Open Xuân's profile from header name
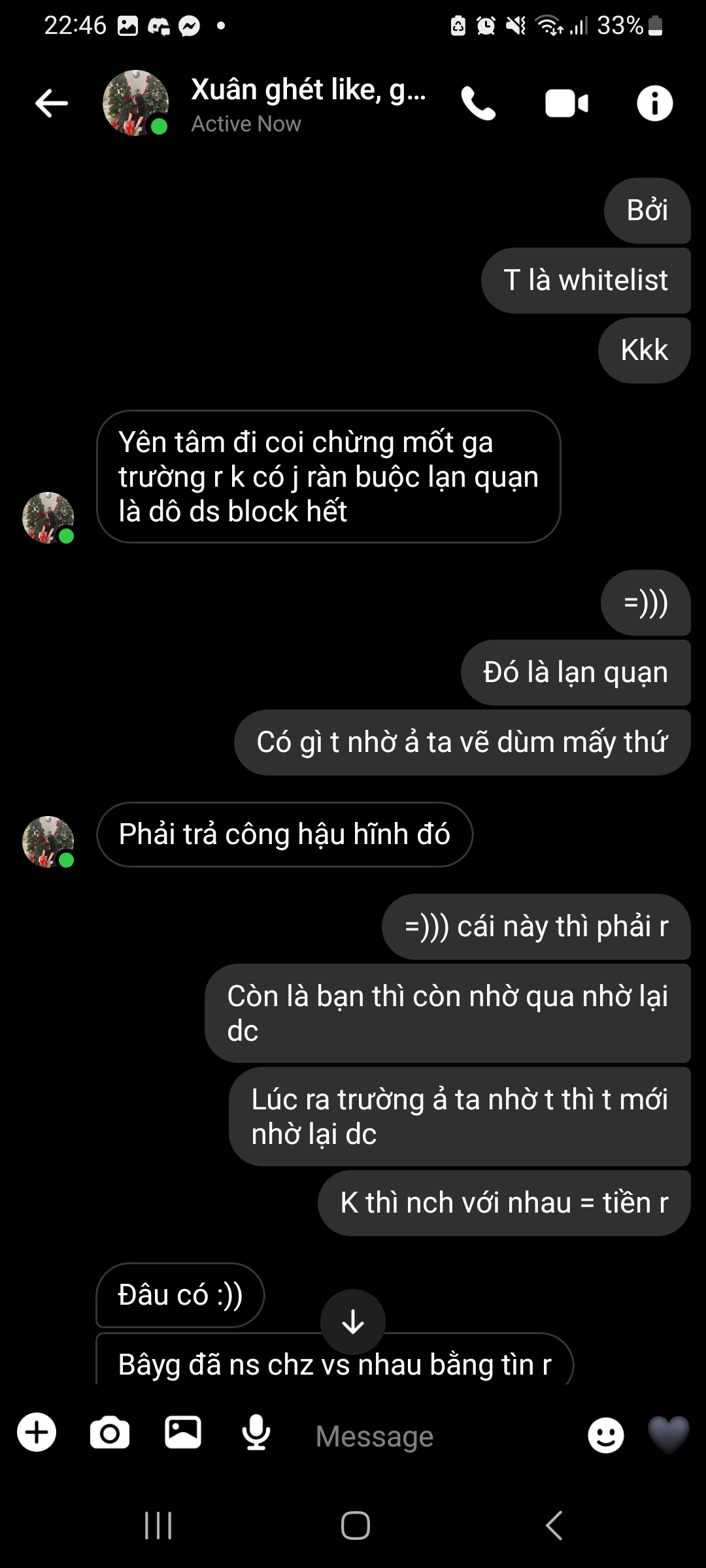Screen dimensions: 706x1568 click(307, 90)
